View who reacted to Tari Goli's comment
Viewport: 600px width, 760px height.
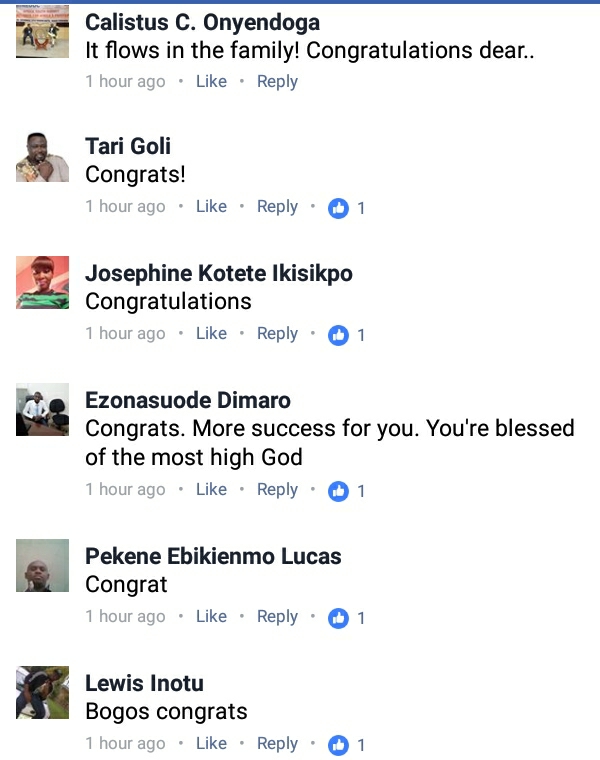pyautogui.click(x=346, y=208)
